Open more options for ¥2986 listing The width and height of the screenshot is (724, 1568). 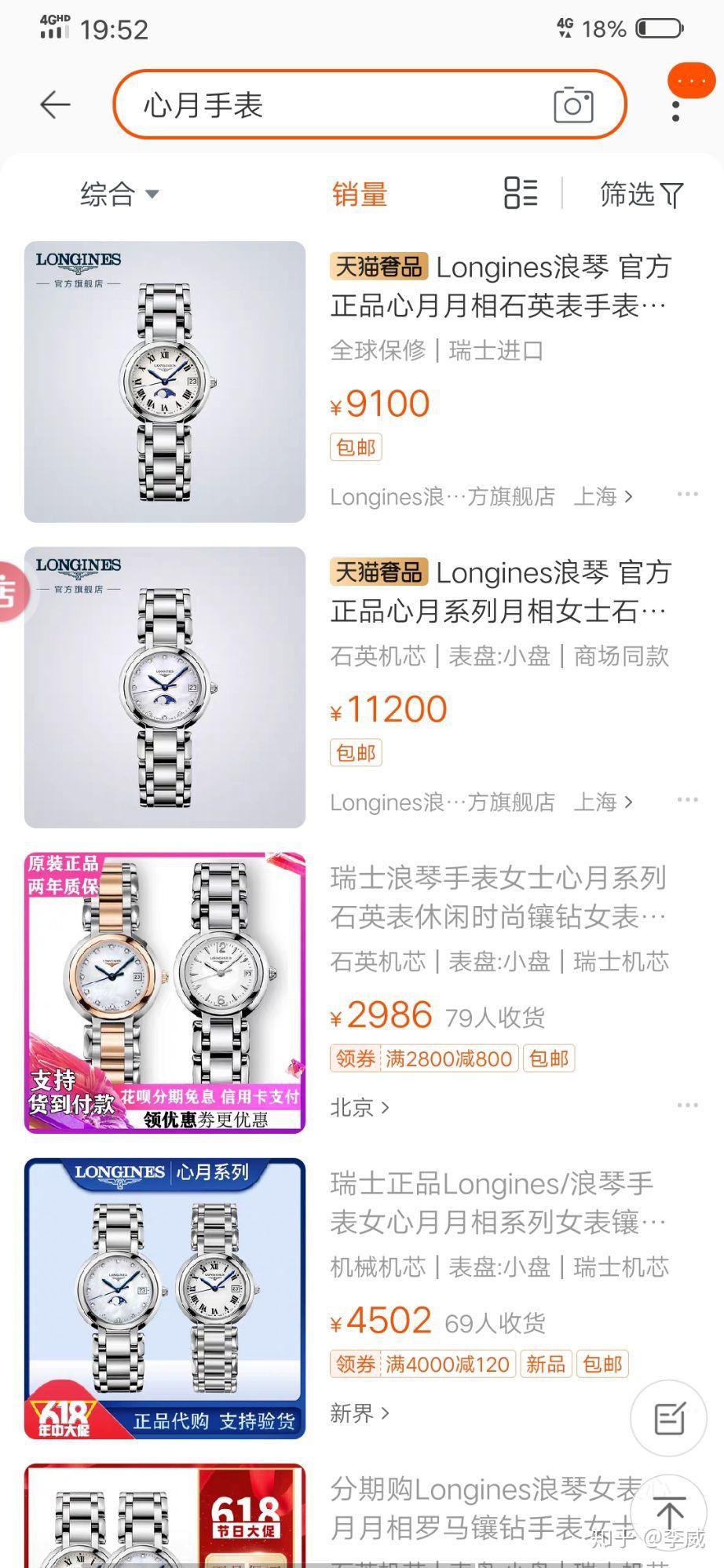pyautogui.click(x=687, y=1105)
